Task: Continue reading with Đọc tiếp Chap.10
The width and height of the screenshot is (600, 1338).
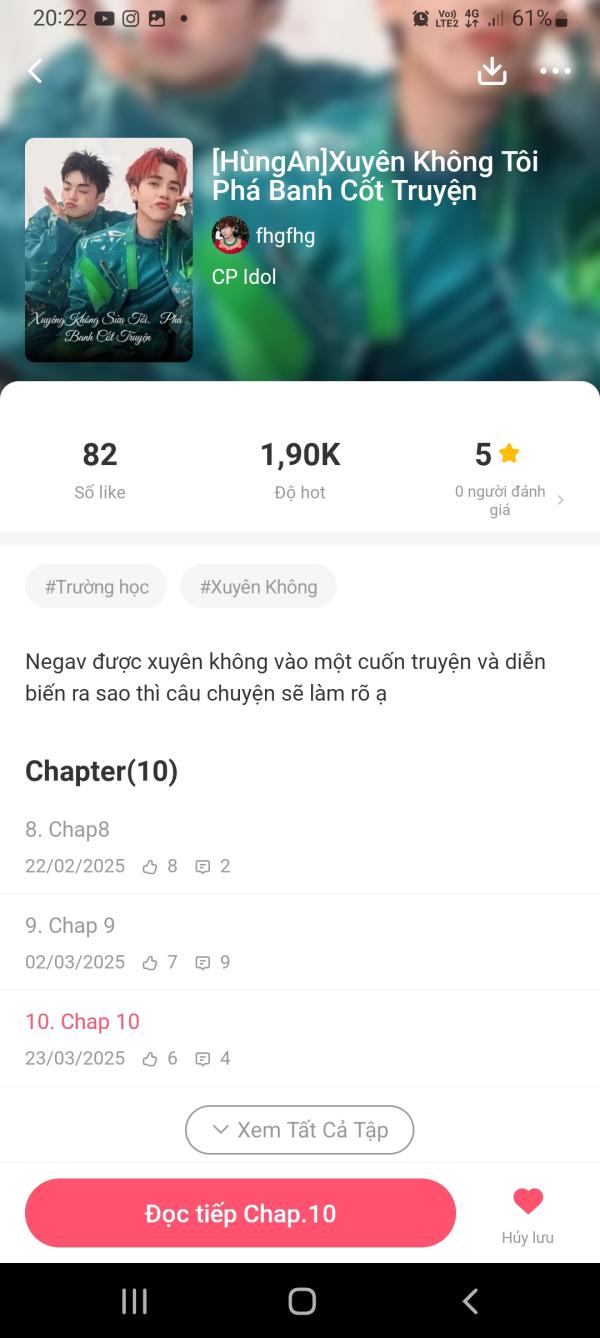Action: (x=240, y=1213)
